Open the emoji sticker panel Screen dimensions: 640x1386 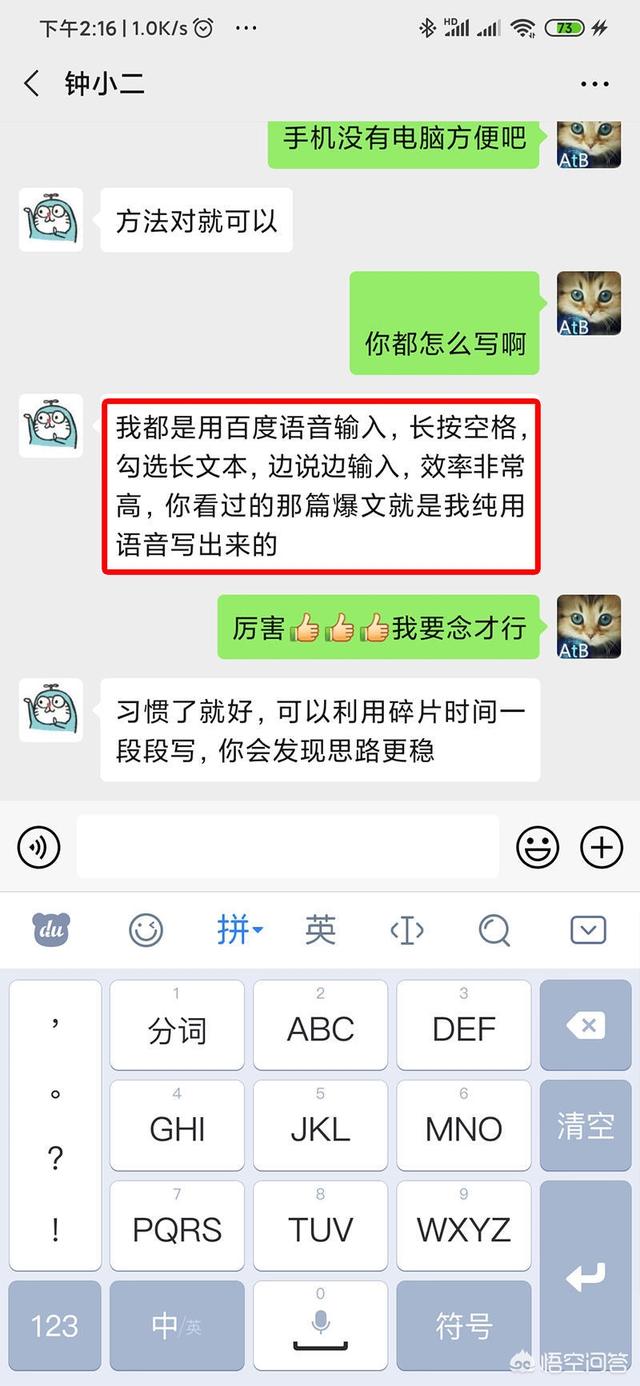pyautogui.click(x=537, y=848)
